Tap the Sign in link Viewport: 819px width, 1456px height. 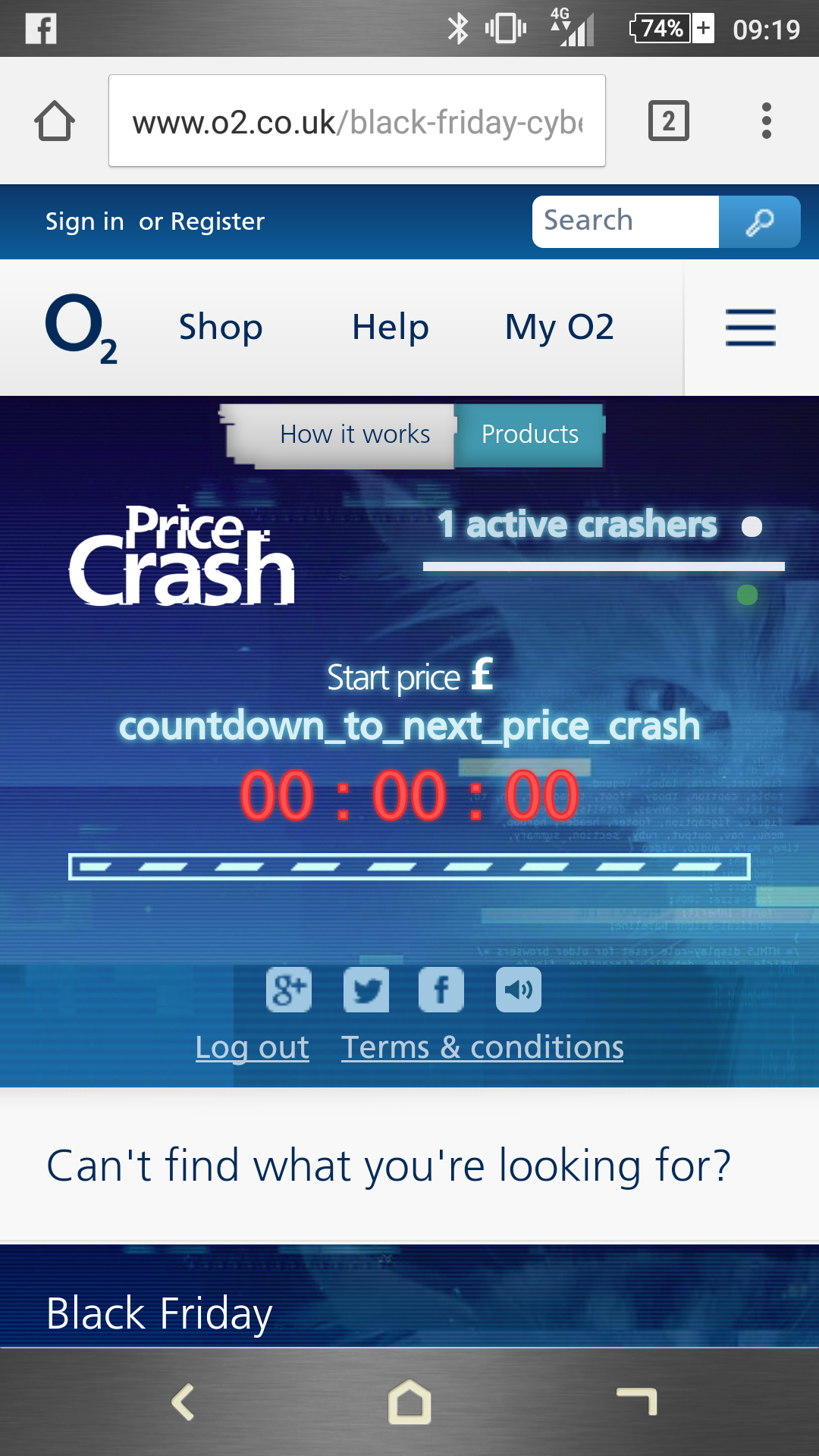[x=84, y=221]
